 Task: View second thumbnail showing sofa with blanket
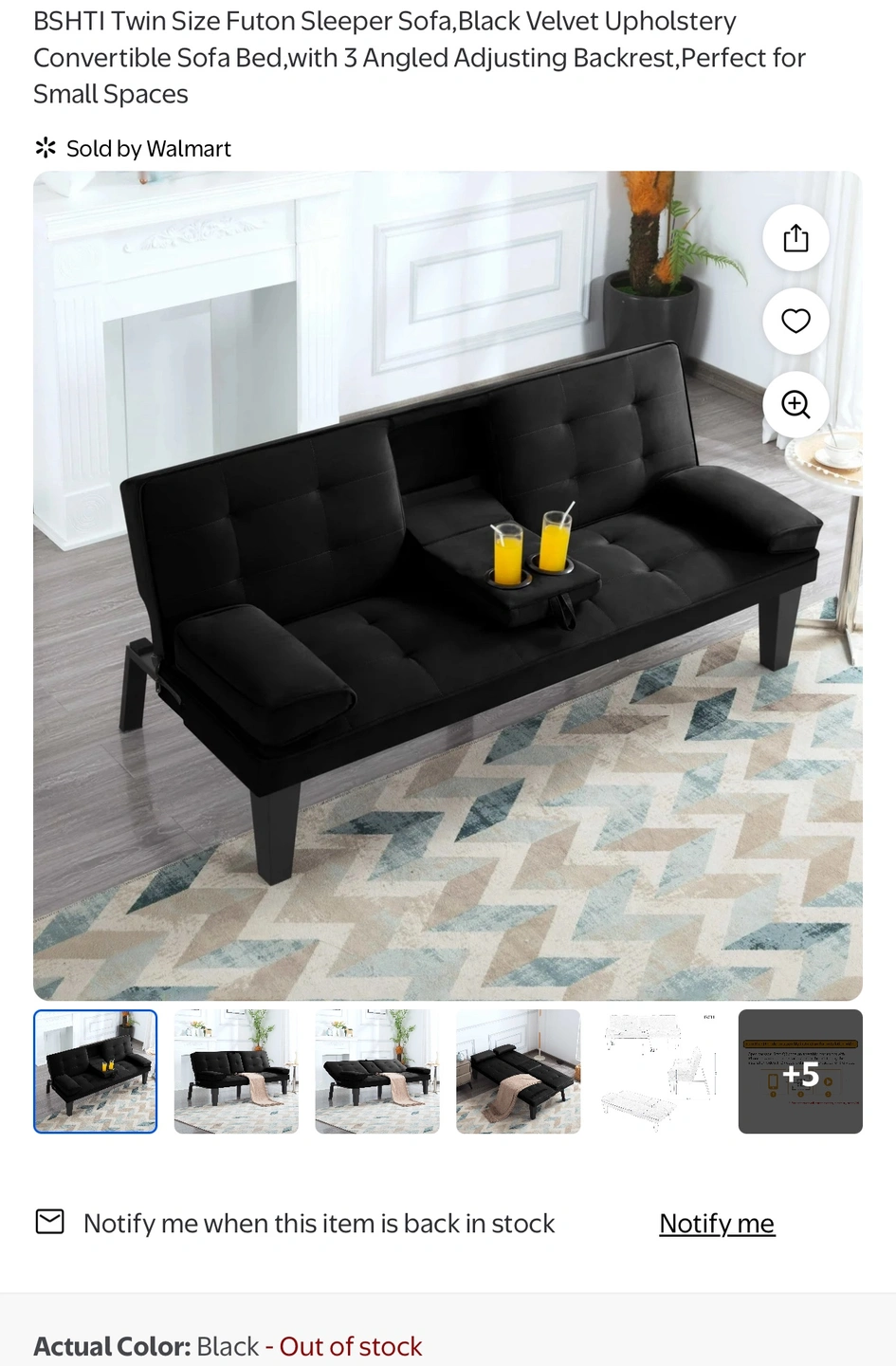236,1071
